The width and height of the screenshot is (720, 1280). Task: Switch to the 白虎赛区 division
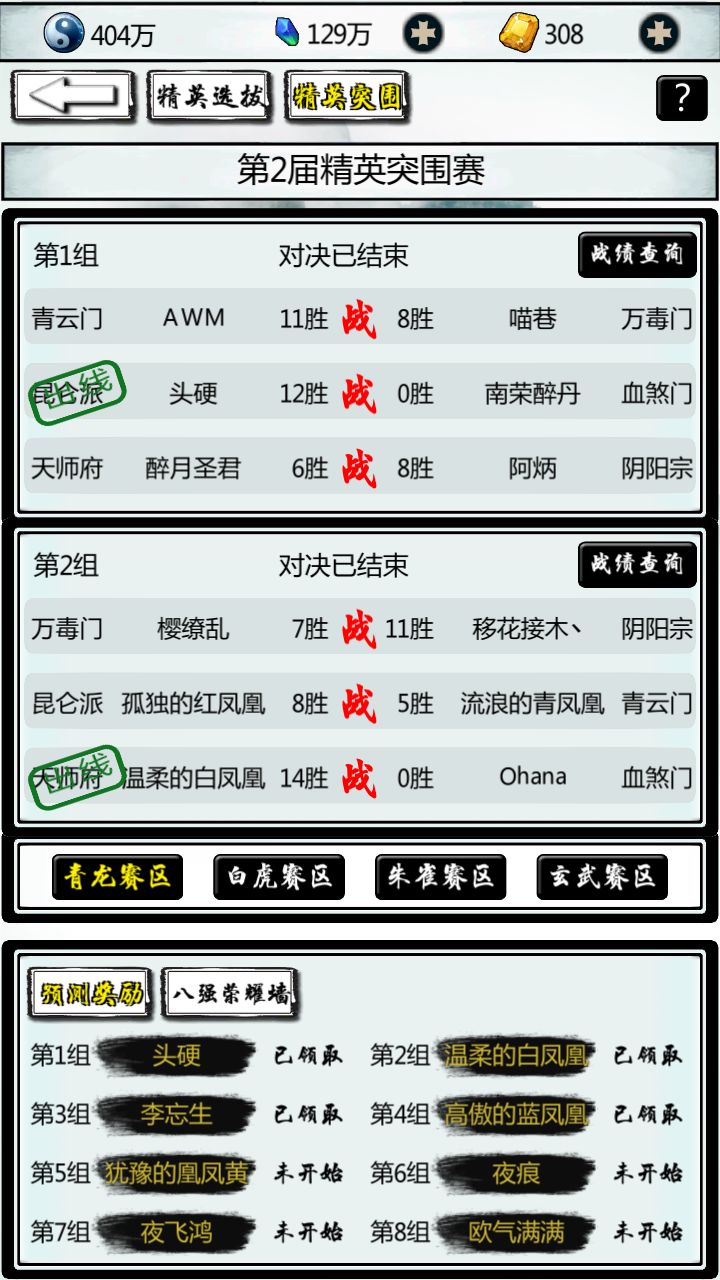279,877
